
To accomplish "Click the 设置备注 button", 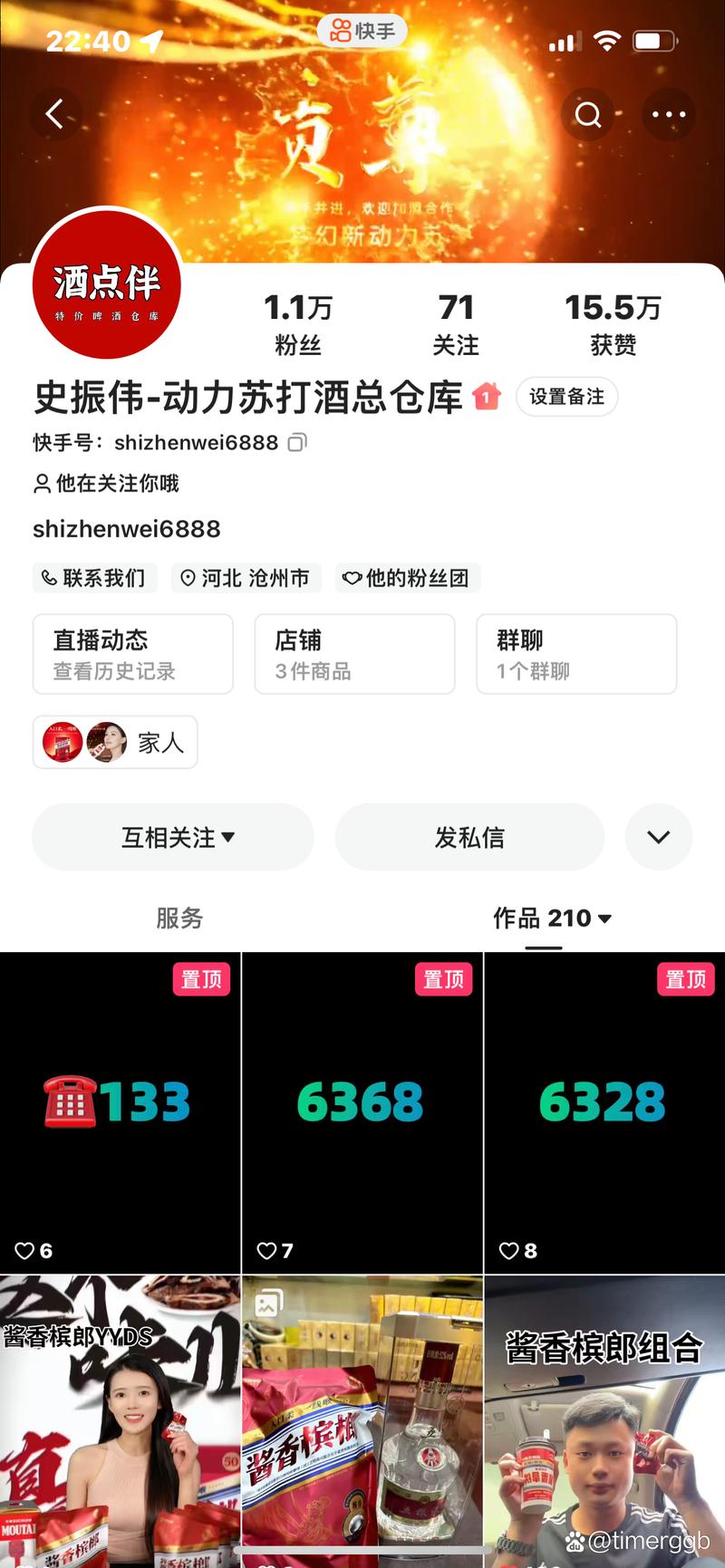I will tap(566, 397).
